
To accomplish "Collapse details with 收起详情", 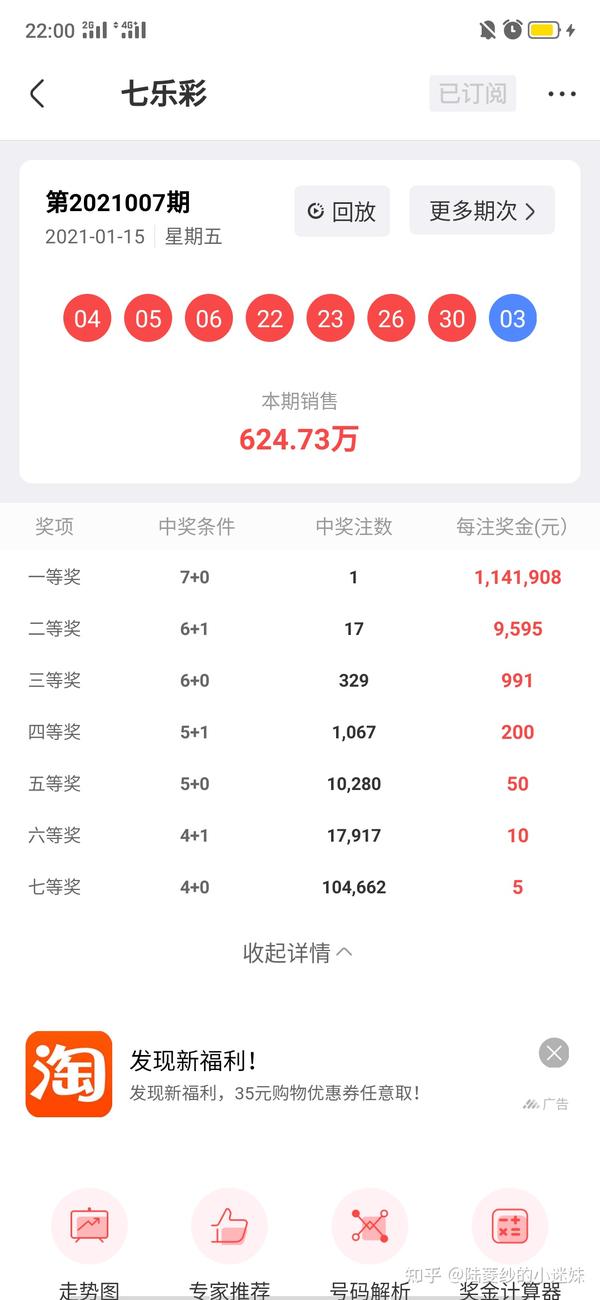I will (x=298, y=953).
